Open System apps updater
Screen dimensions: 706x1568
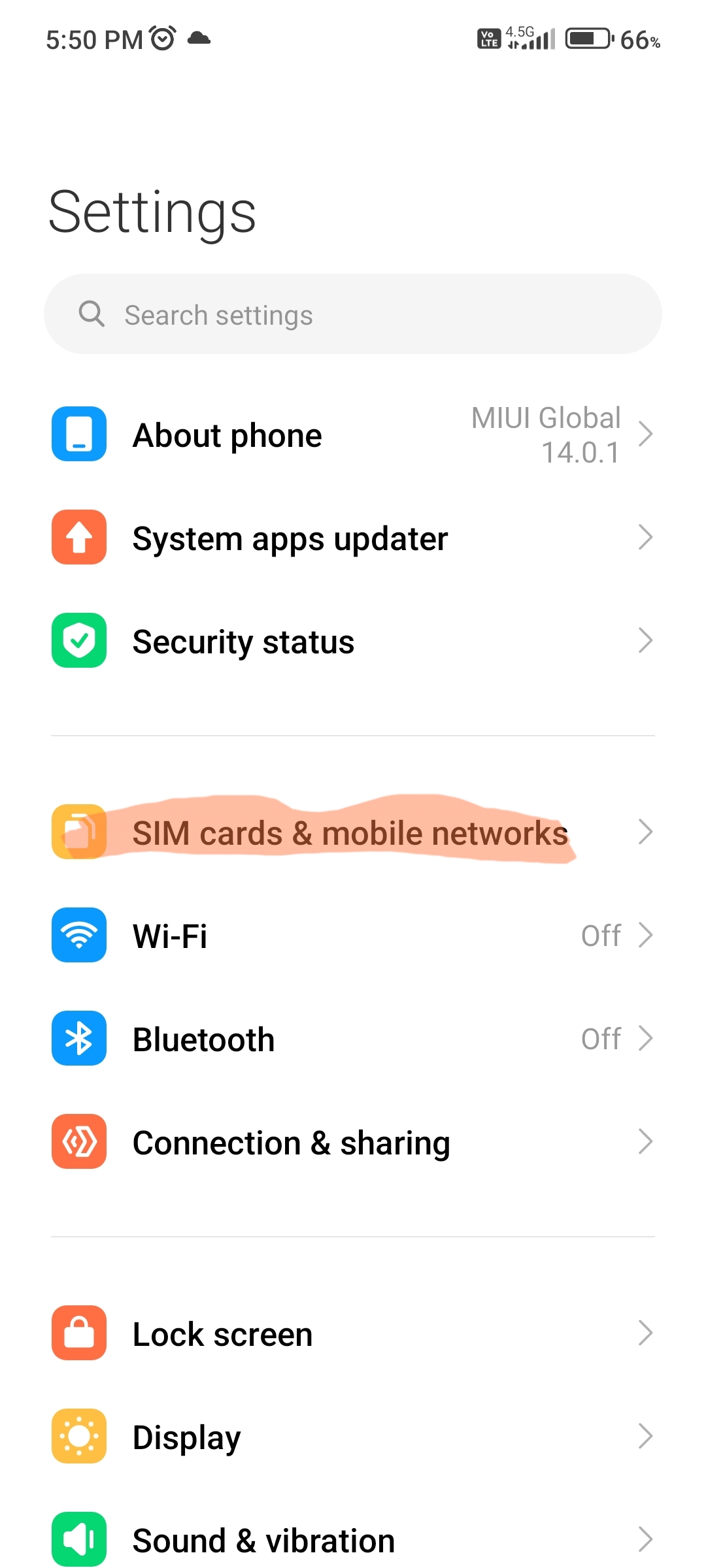click(353, 538)
